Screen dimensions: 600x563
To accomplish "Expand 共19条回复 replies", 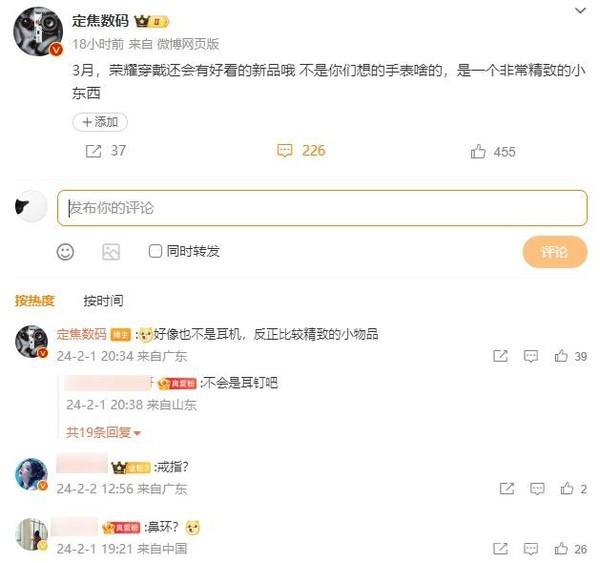I will (103, 433).
